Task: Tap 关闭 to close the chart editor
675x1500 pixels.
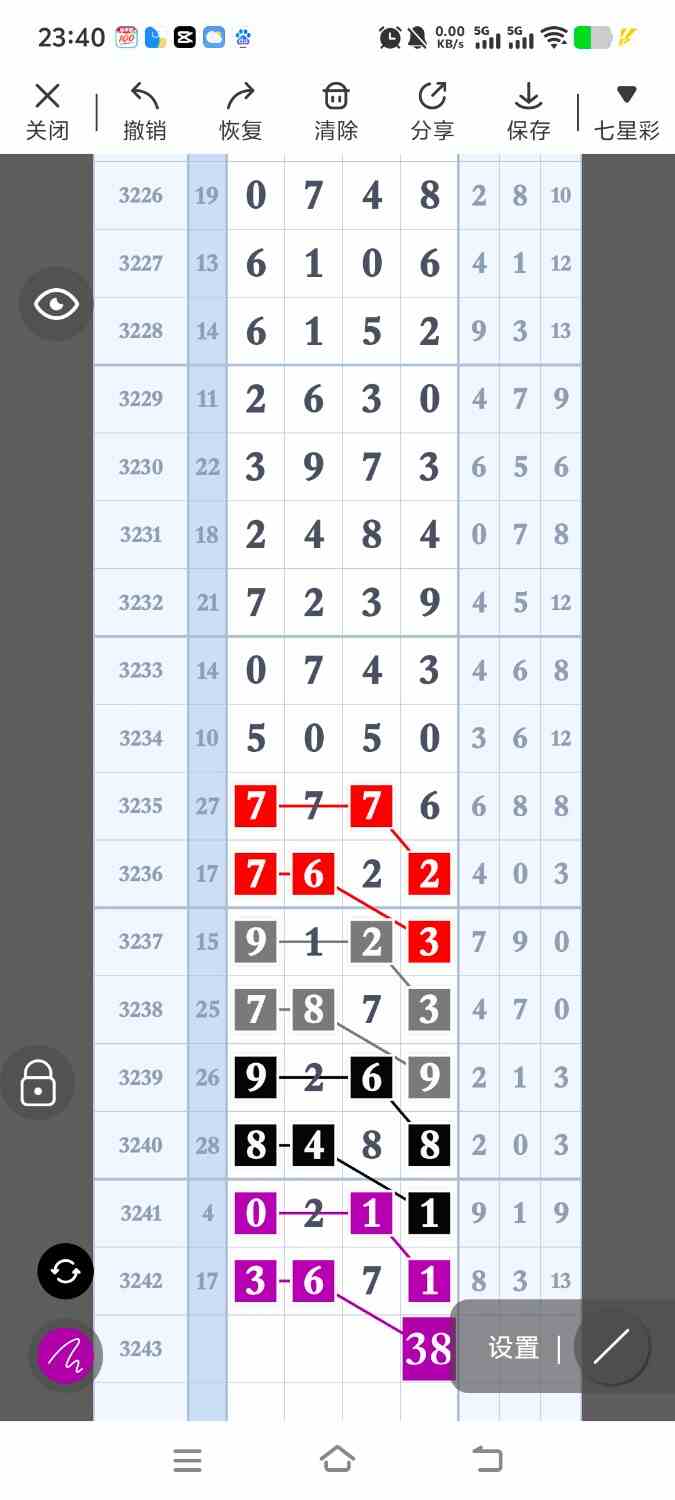Action: [x=47, y=112]
